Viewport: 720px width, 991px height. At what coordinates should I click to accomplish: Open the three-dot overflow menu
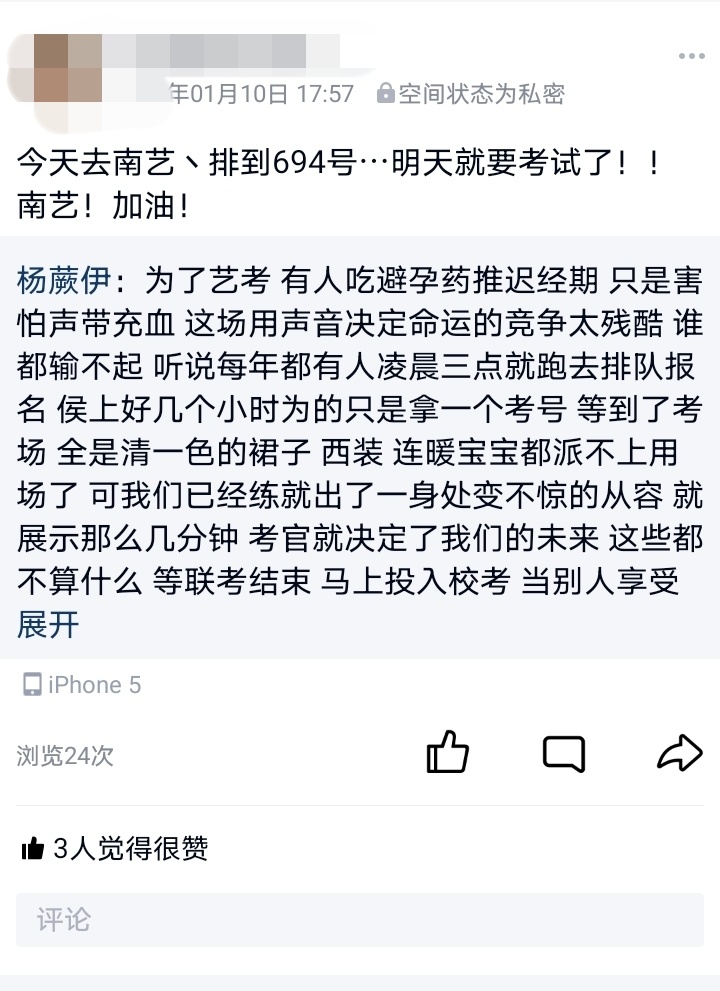(x=692, y=57)
